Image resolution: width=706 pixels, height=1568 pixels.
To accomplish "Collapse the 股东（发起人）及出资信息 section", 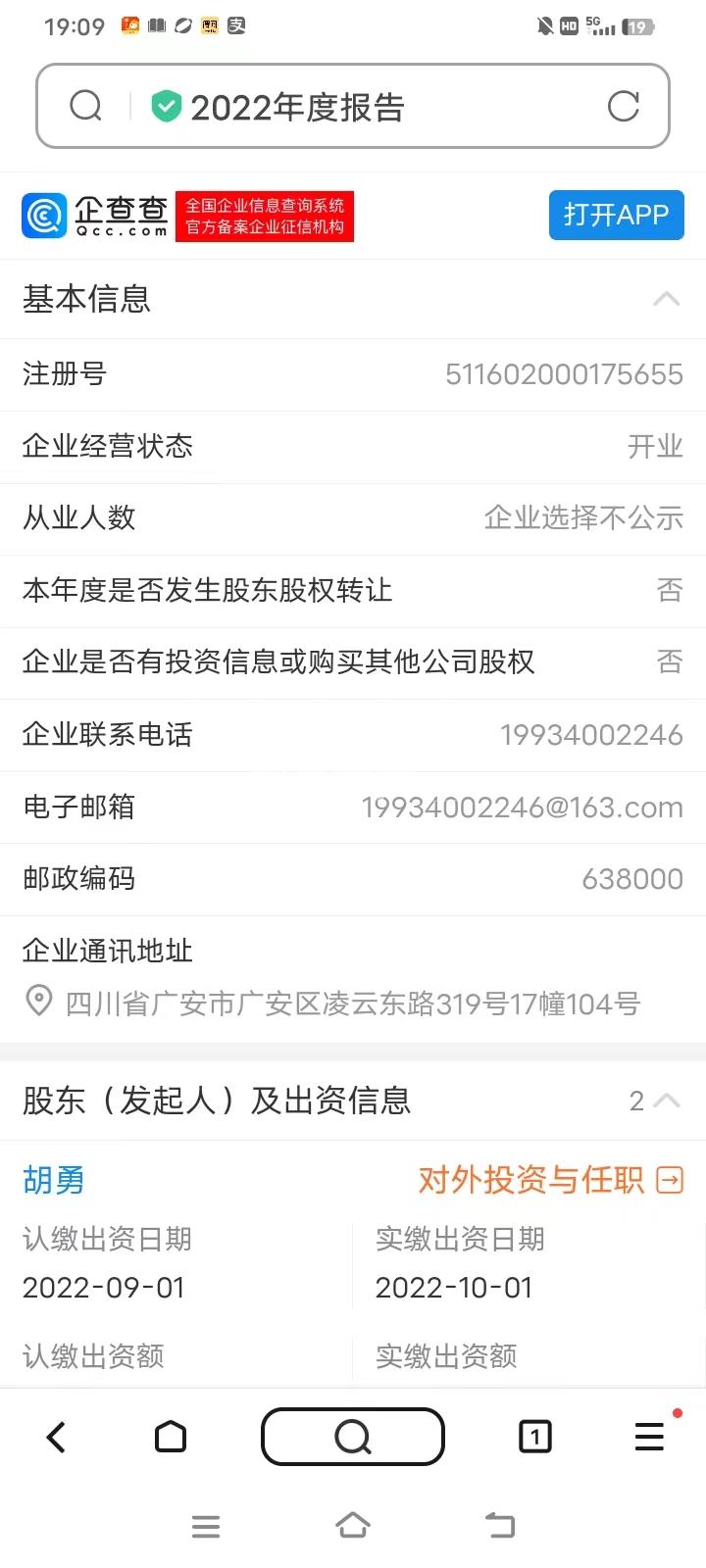I will pos(666,1101).
